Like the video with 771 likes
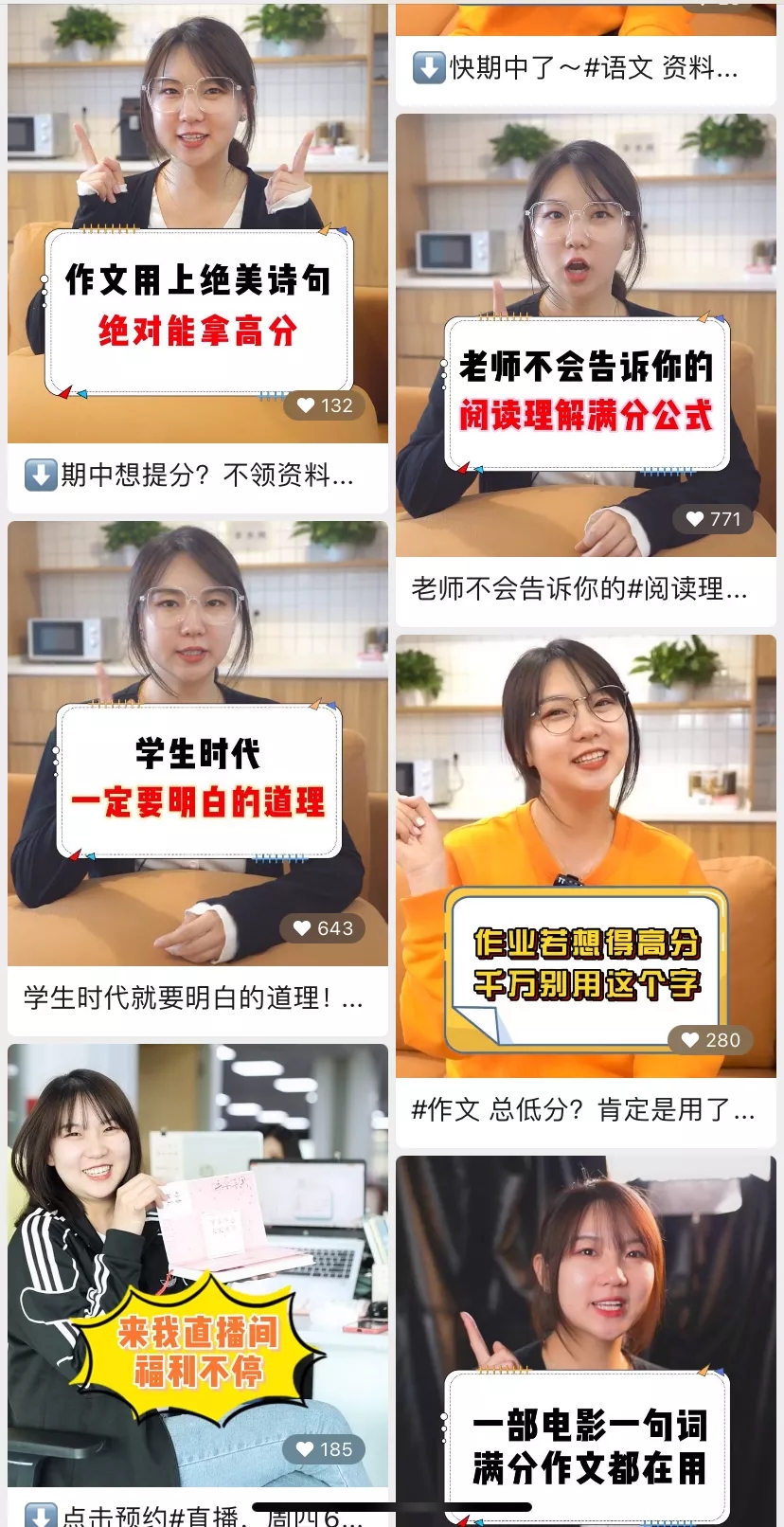 (695, 519)
